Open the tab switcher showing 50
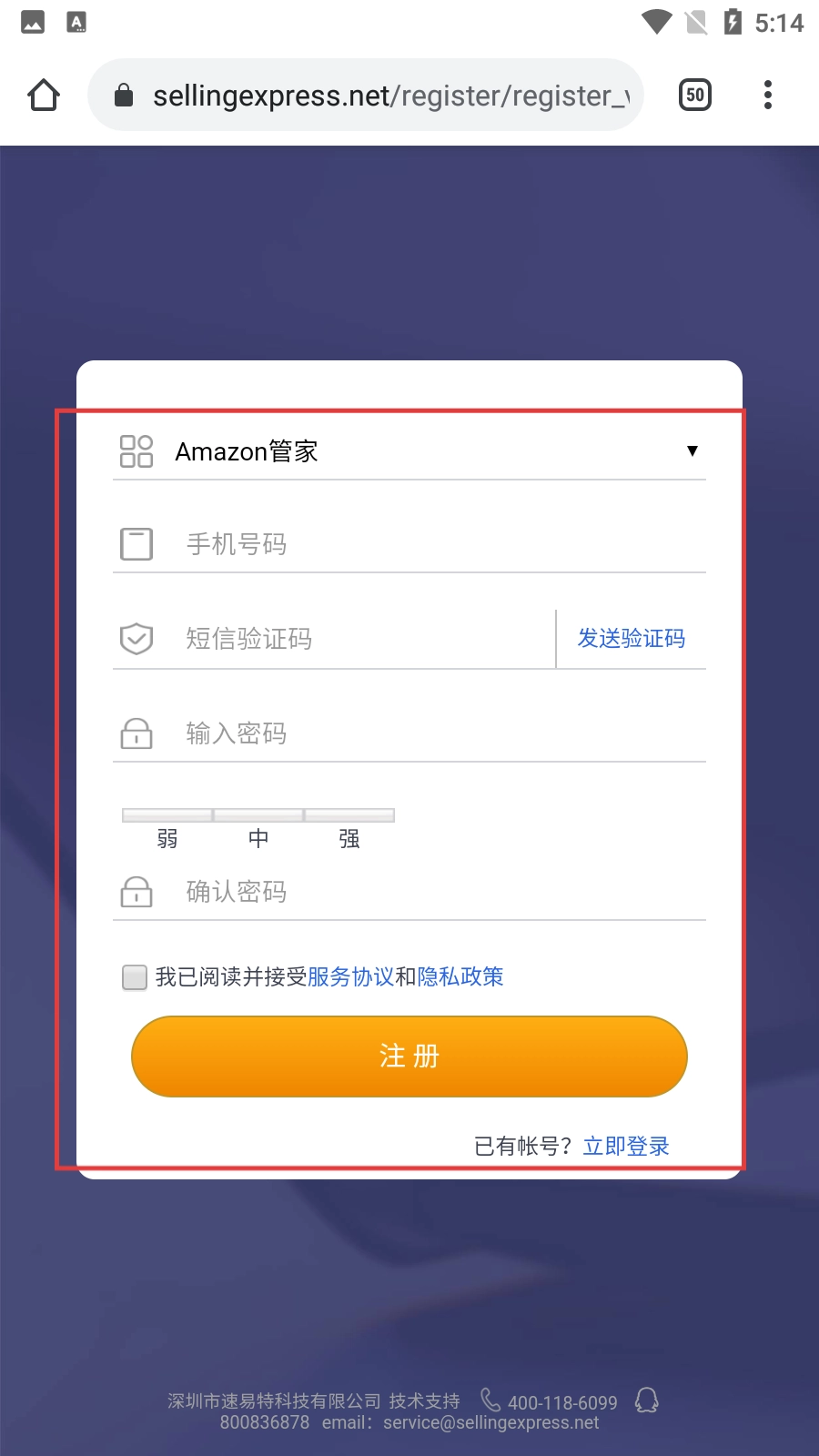 pos(695,95)
